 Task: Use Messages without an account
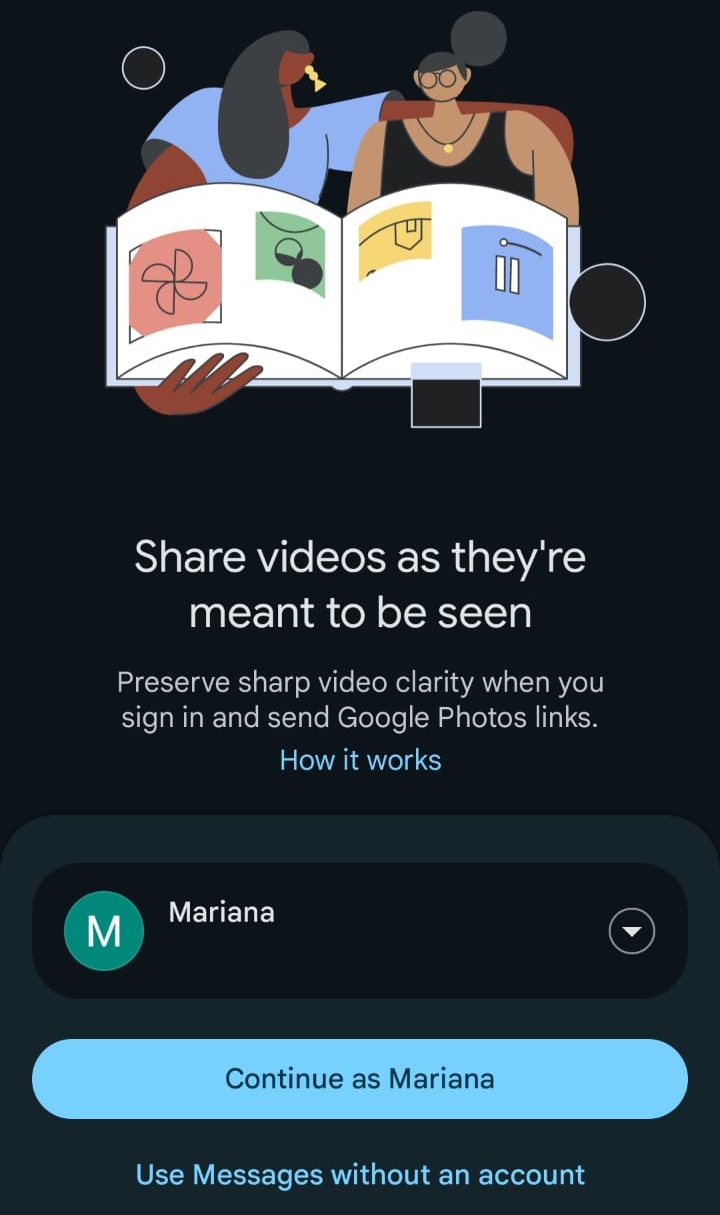(x=360, y=1174)
